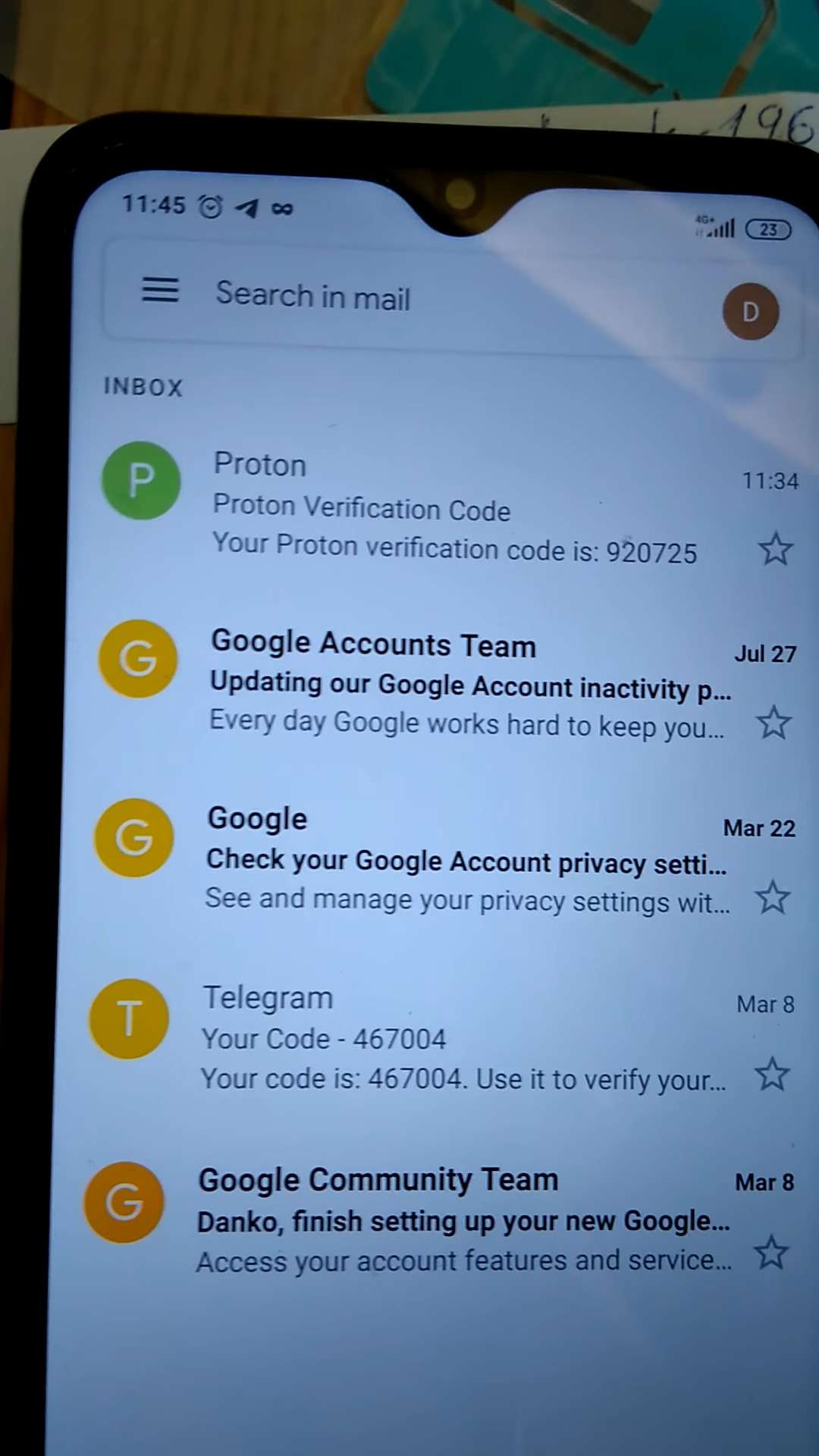The height and width of the screenshot is (1456, 819).
Task: Star the Telegram email
Action: [x=772, y=1075]
